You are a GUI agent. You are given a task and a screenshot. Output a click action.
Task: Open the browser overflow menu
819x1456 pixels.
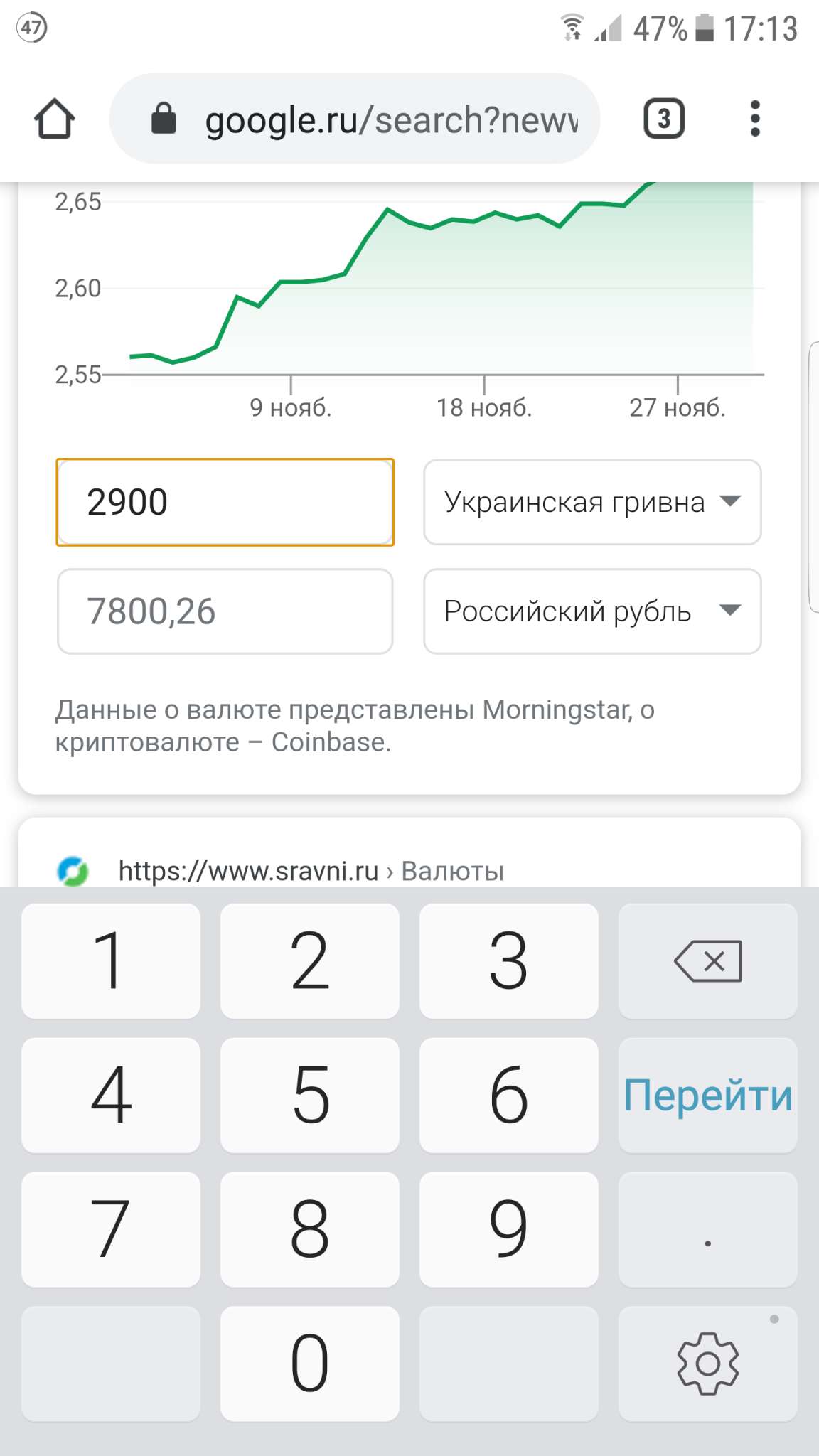[x=754, y=119]
